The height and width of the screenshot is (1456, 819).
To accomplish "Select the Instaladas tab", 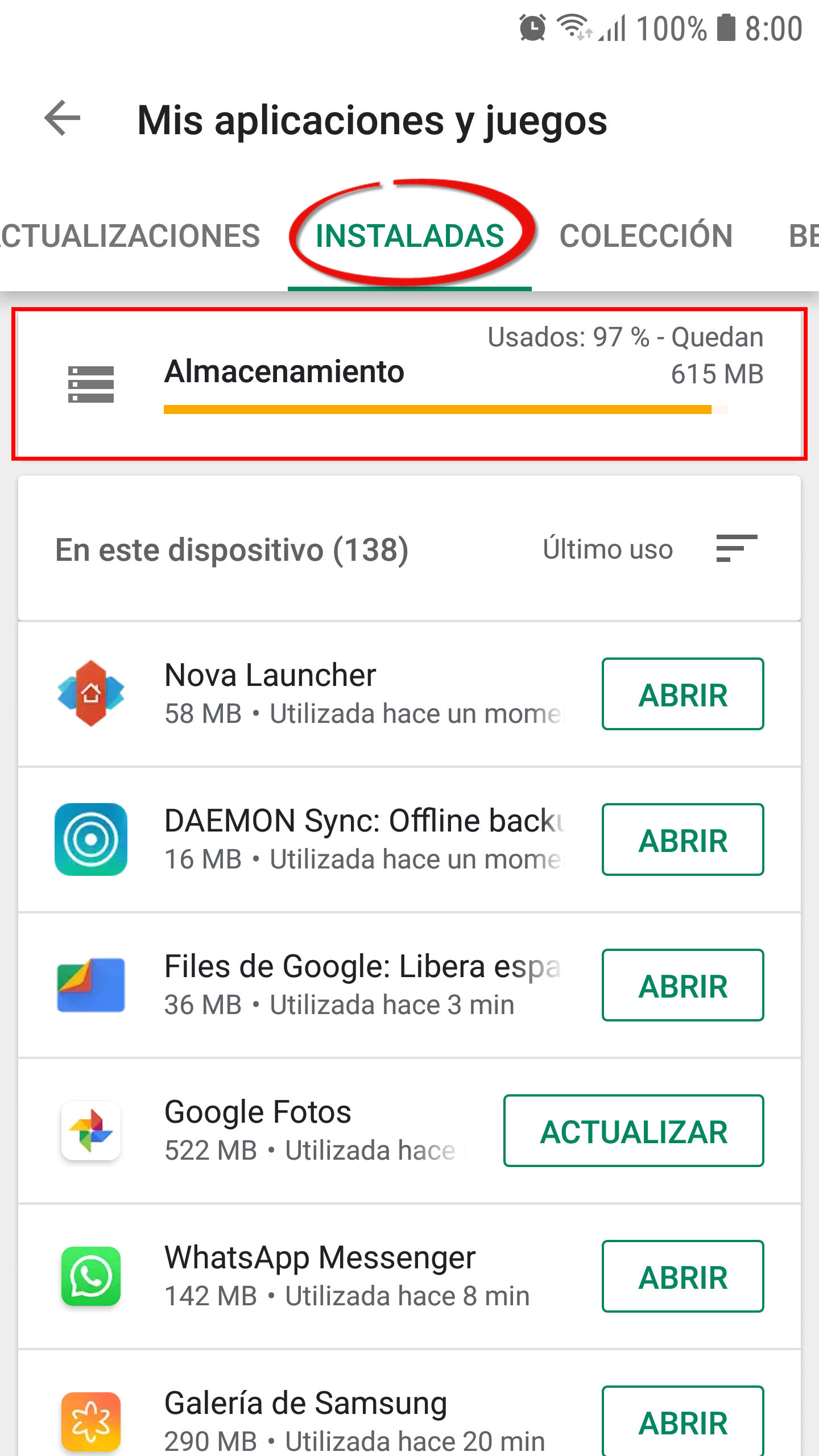I will [x=409, y=236].
